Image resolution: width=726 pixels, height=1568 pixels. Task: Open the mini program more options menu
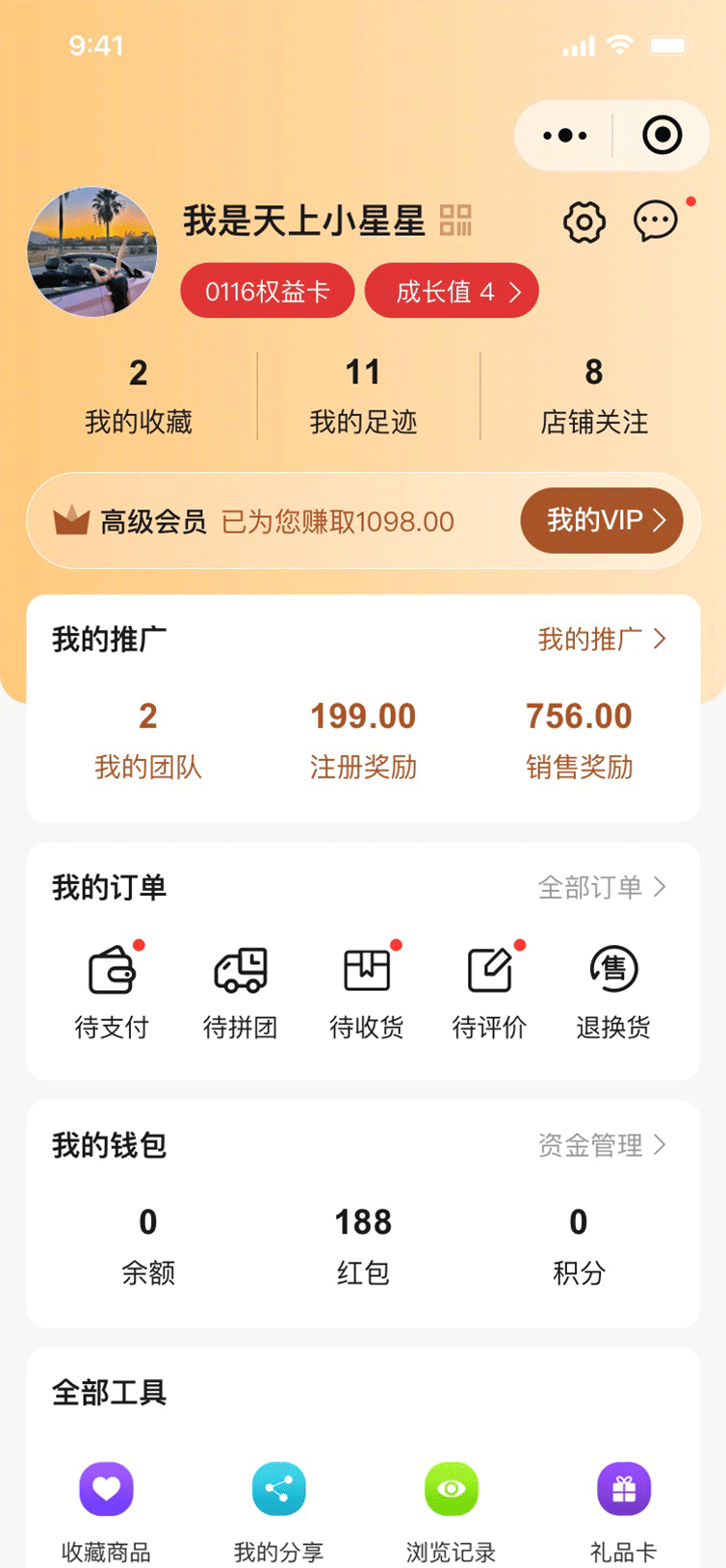coord(565,136)
